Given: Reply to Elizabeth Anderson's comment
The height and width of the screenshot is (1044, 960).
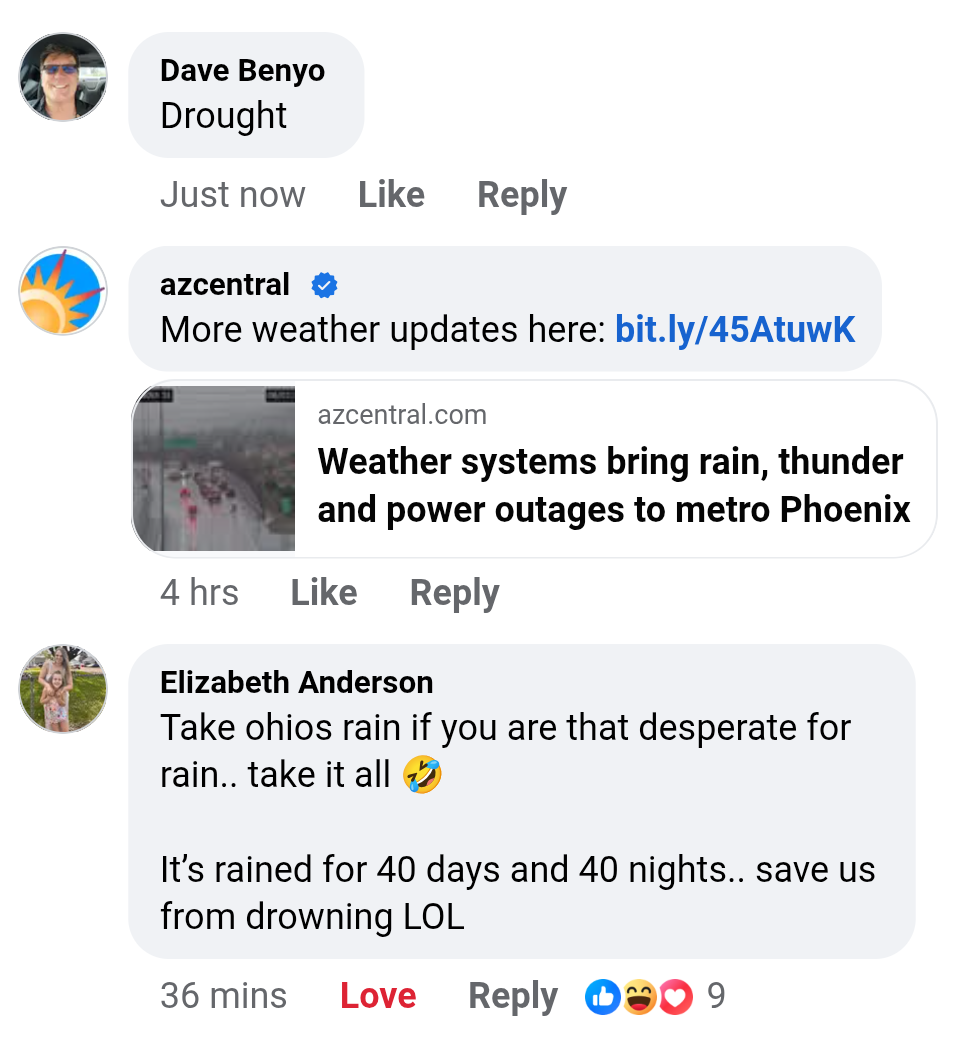Looking at the screenshot, I should pos(512,996).
